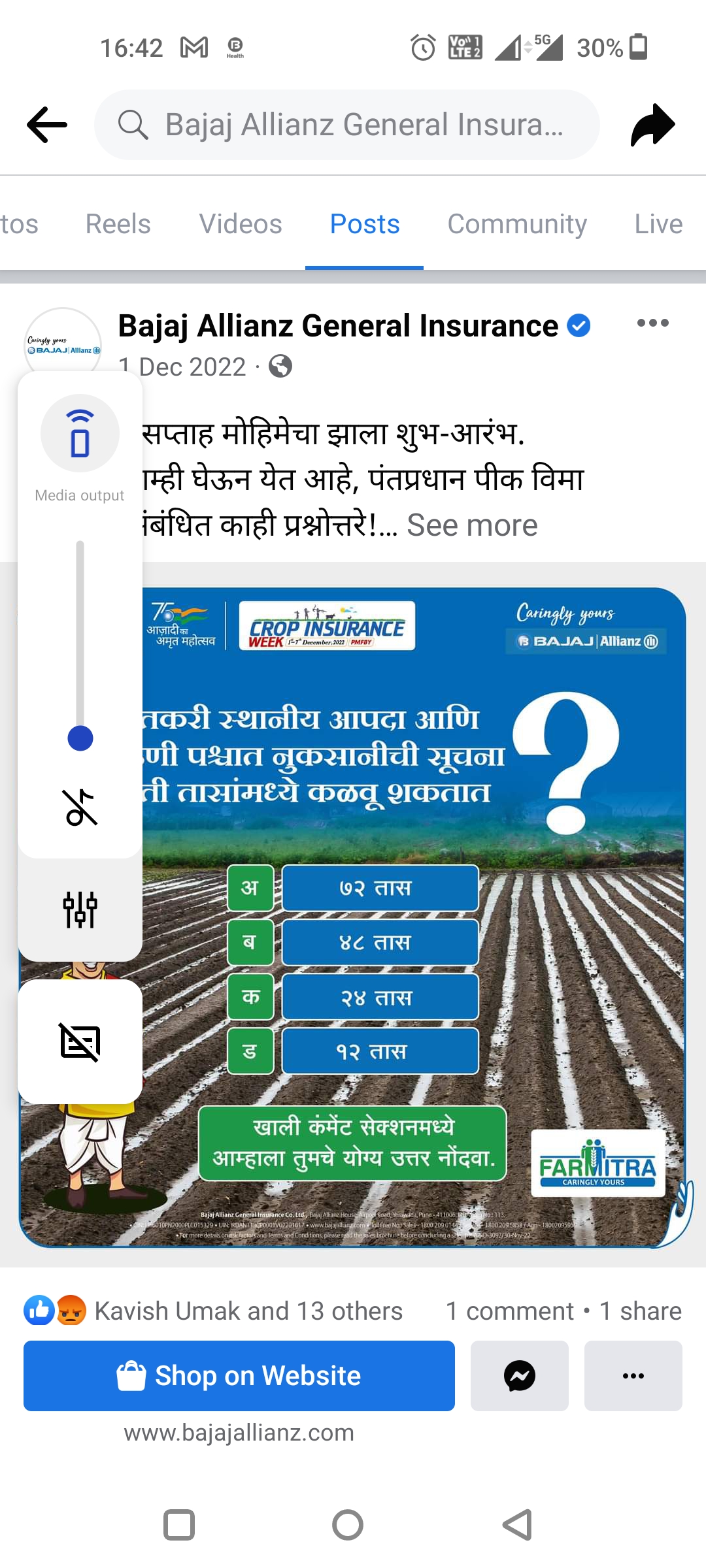
Task: Go to the system home screen
Action: [348, 1526]
